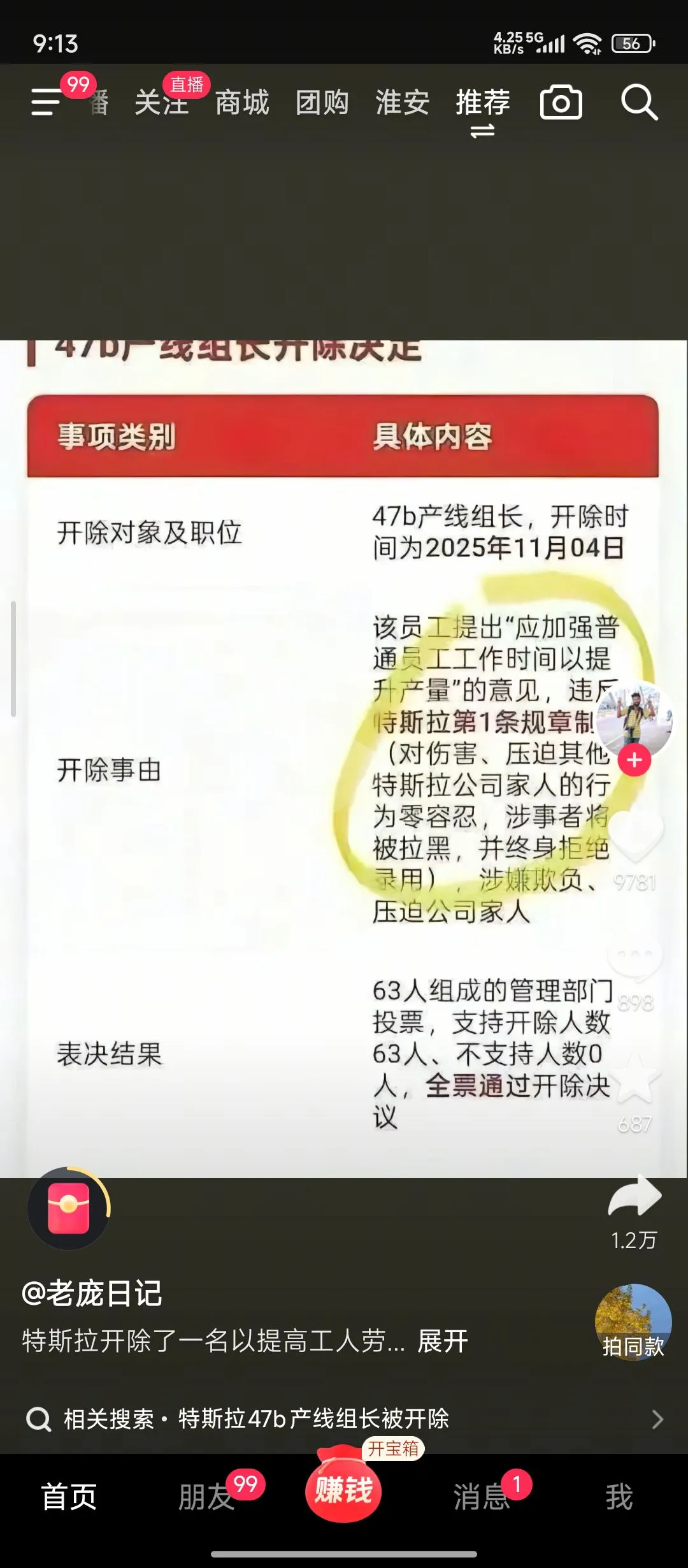Open the 消息 messages tab
The height and width of the screenshot is (1568, 688).
tap(482, 1497)
